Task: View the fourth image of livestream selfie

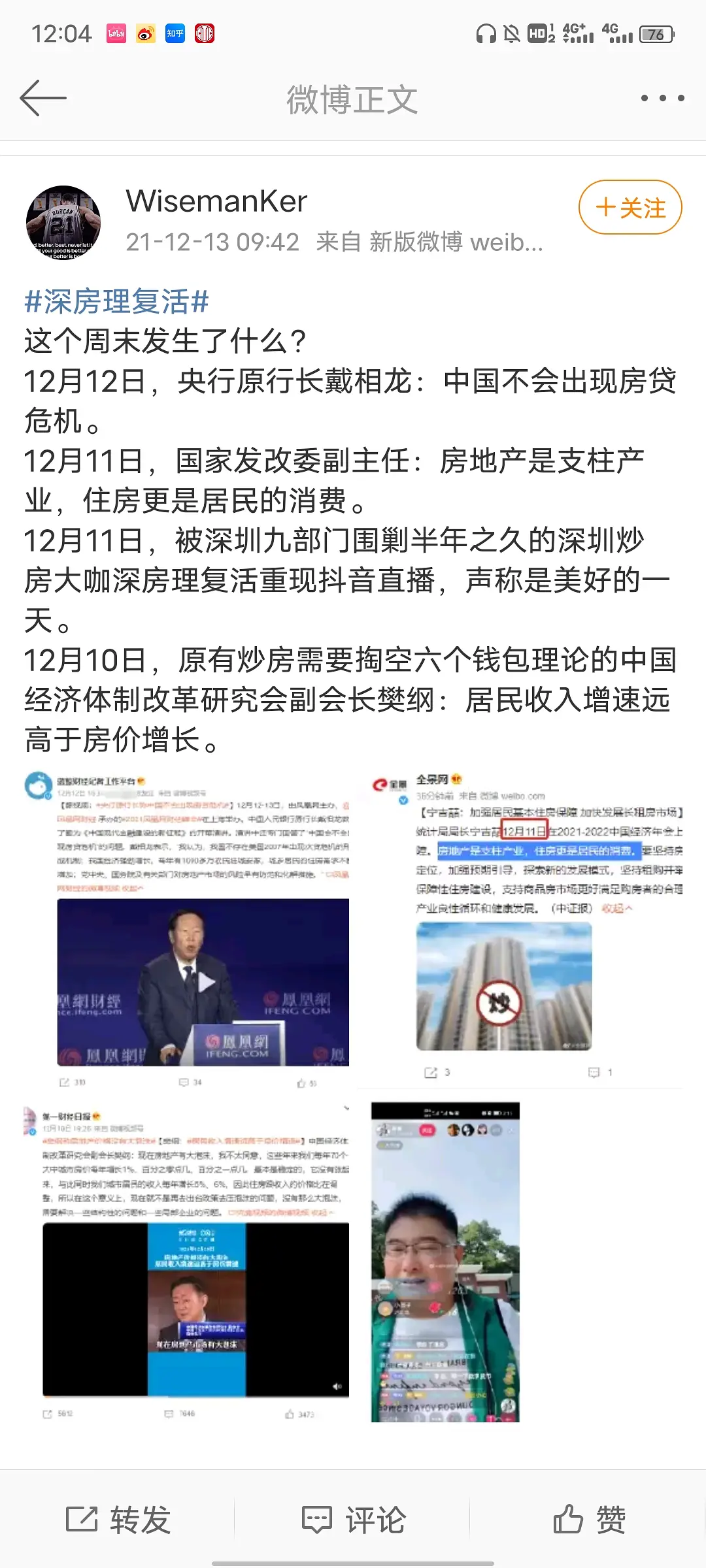Action: click(x=446, y=1262)
